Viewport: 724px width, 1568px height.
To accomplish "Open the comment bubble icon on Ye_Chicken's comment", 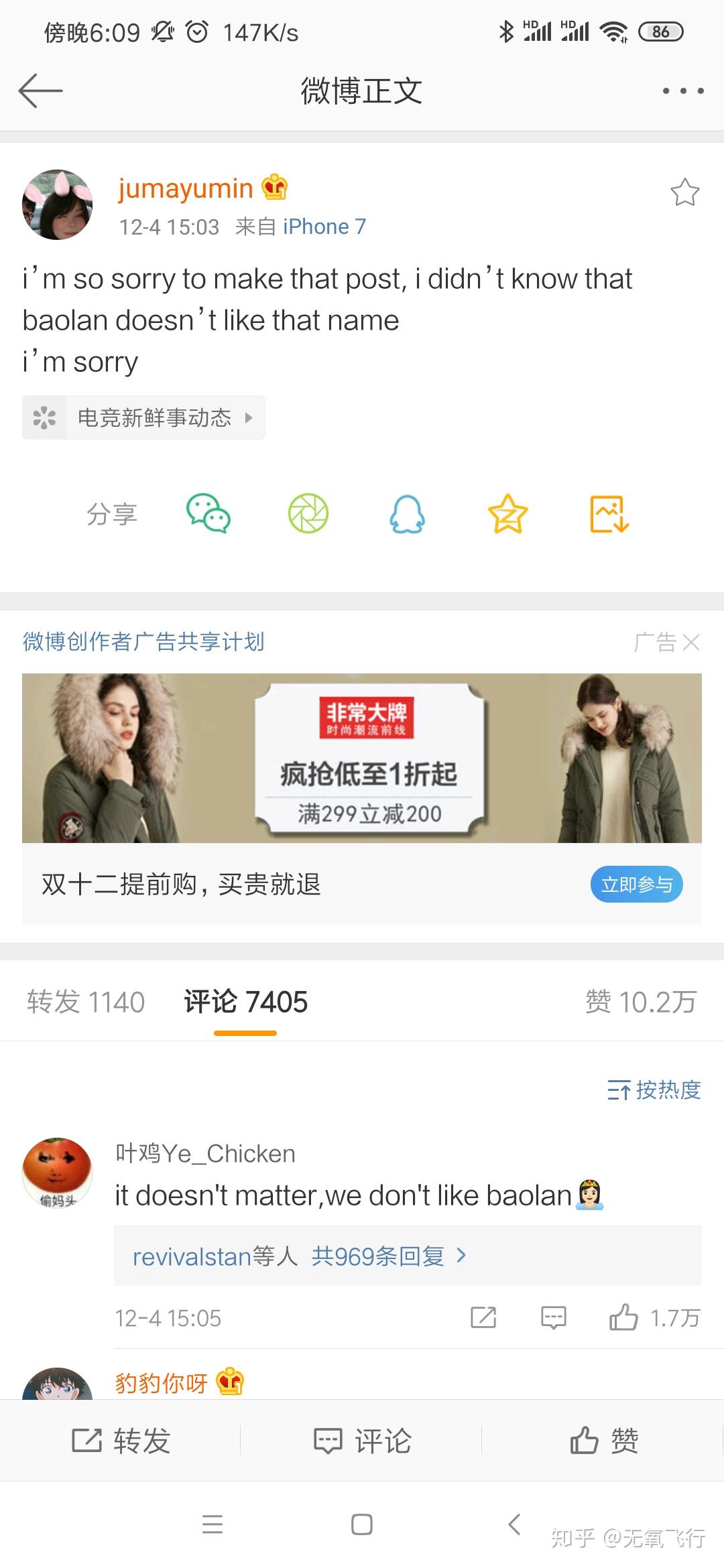I will tap(552, 1317).
